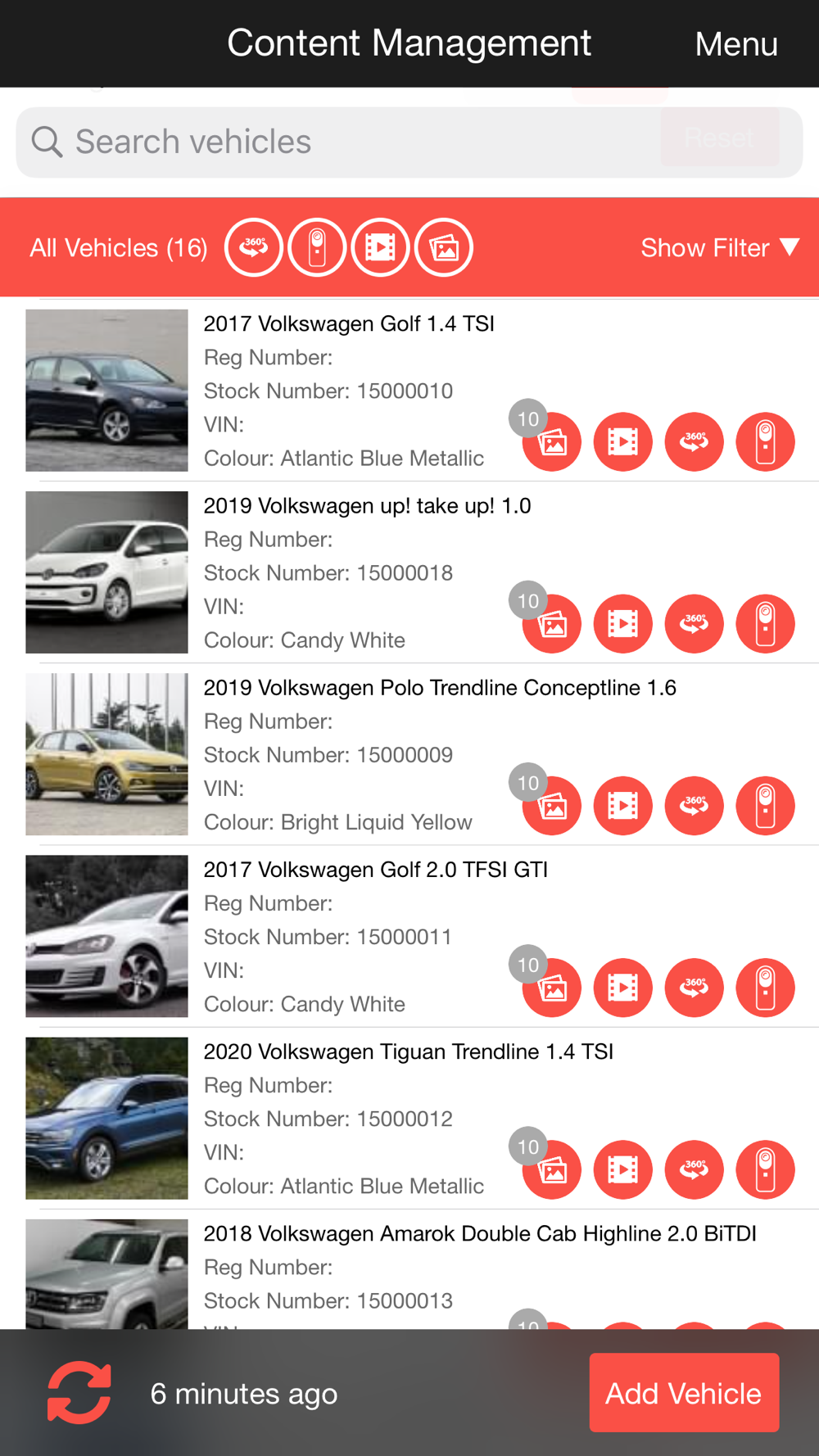
Task: Open the 2019 Volkswagen up! take up! listing
Action: (x=367, y=506)
